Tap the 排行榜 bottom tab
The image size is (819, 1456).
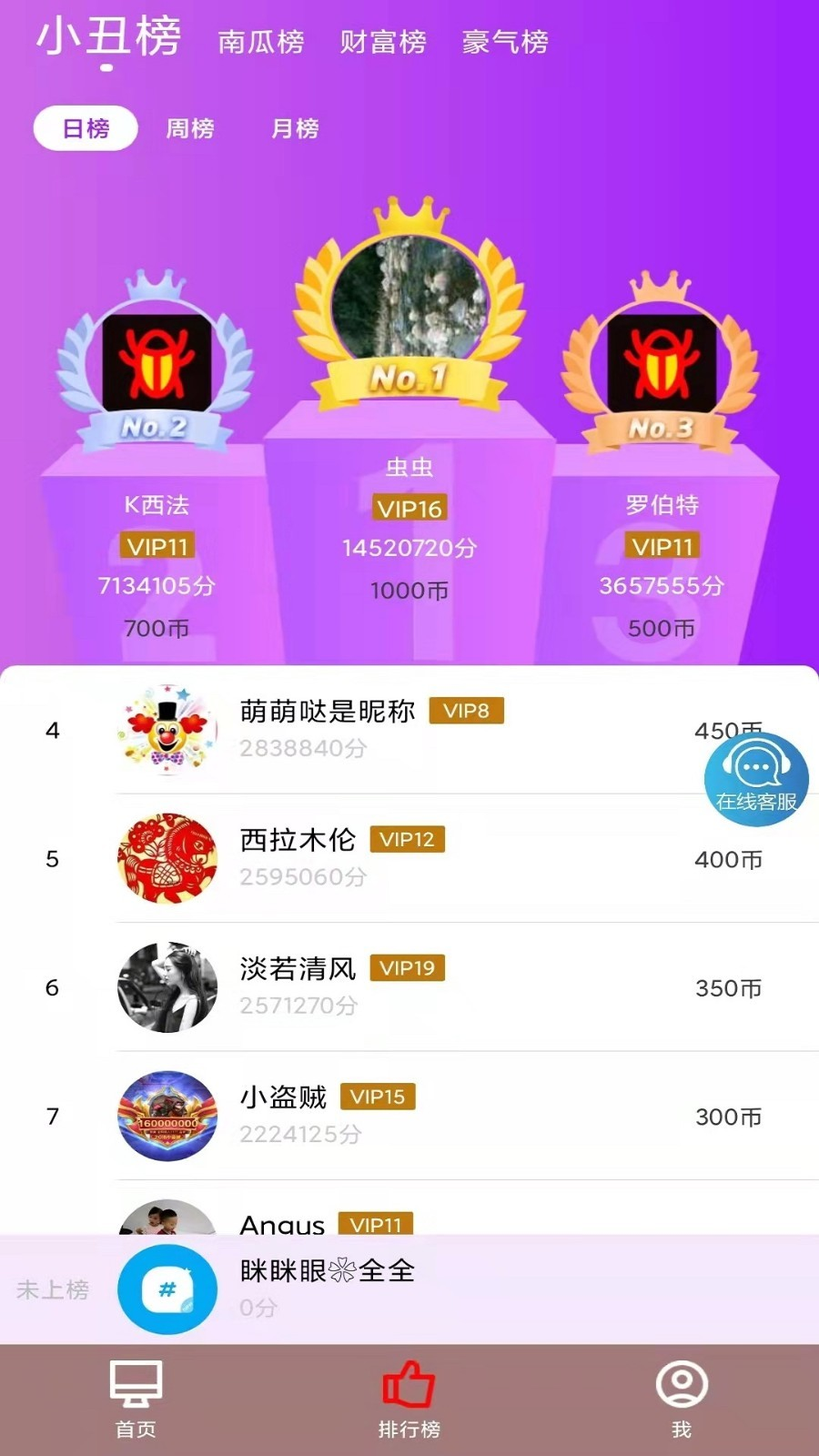pos(409,1399)
